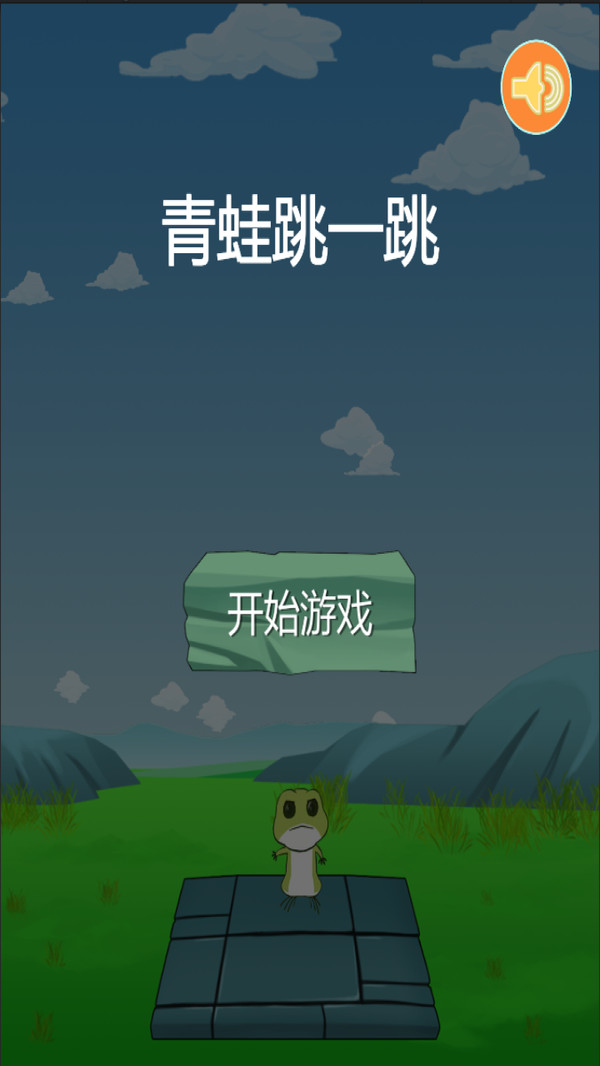Toggle the sound speaker icon

(536, 88)
